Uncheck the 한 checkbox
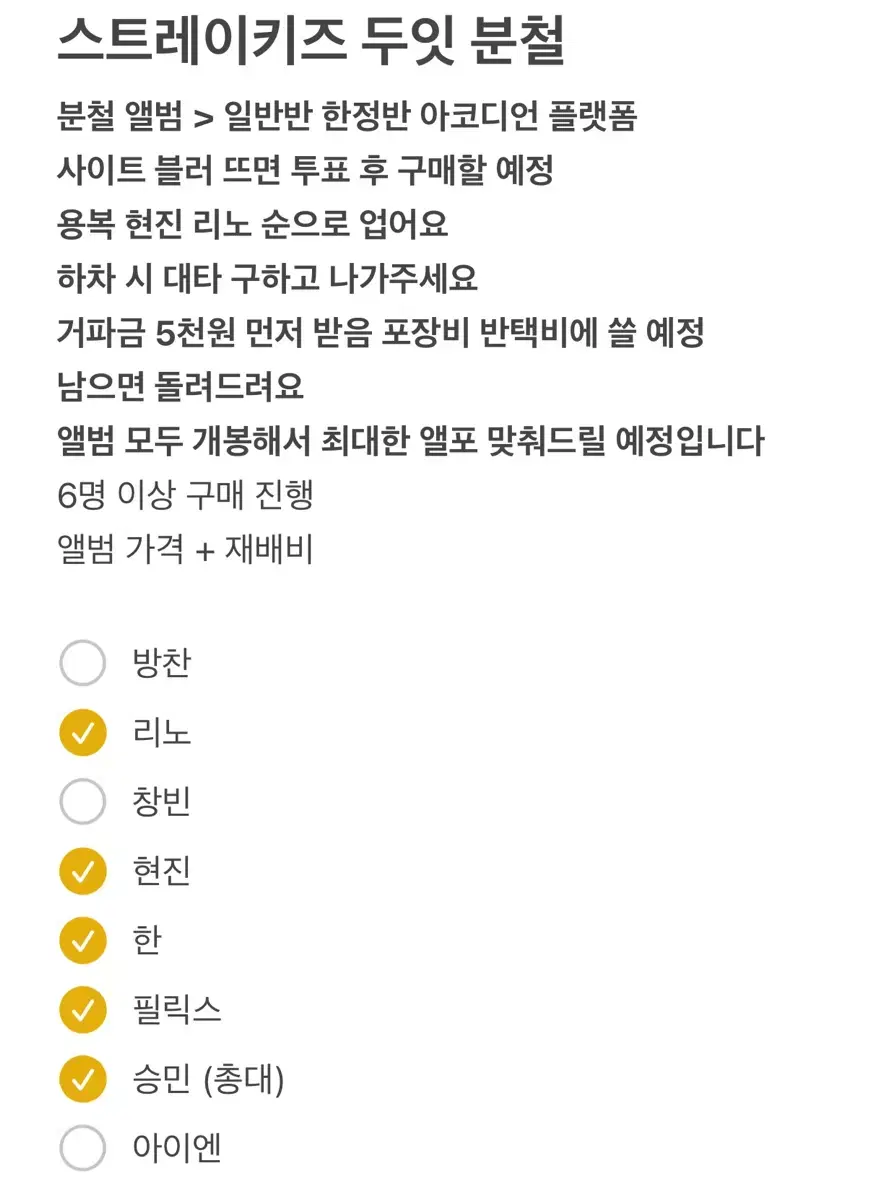Image resolution: width=871 pixels, height=1200 pixels. 83,940
